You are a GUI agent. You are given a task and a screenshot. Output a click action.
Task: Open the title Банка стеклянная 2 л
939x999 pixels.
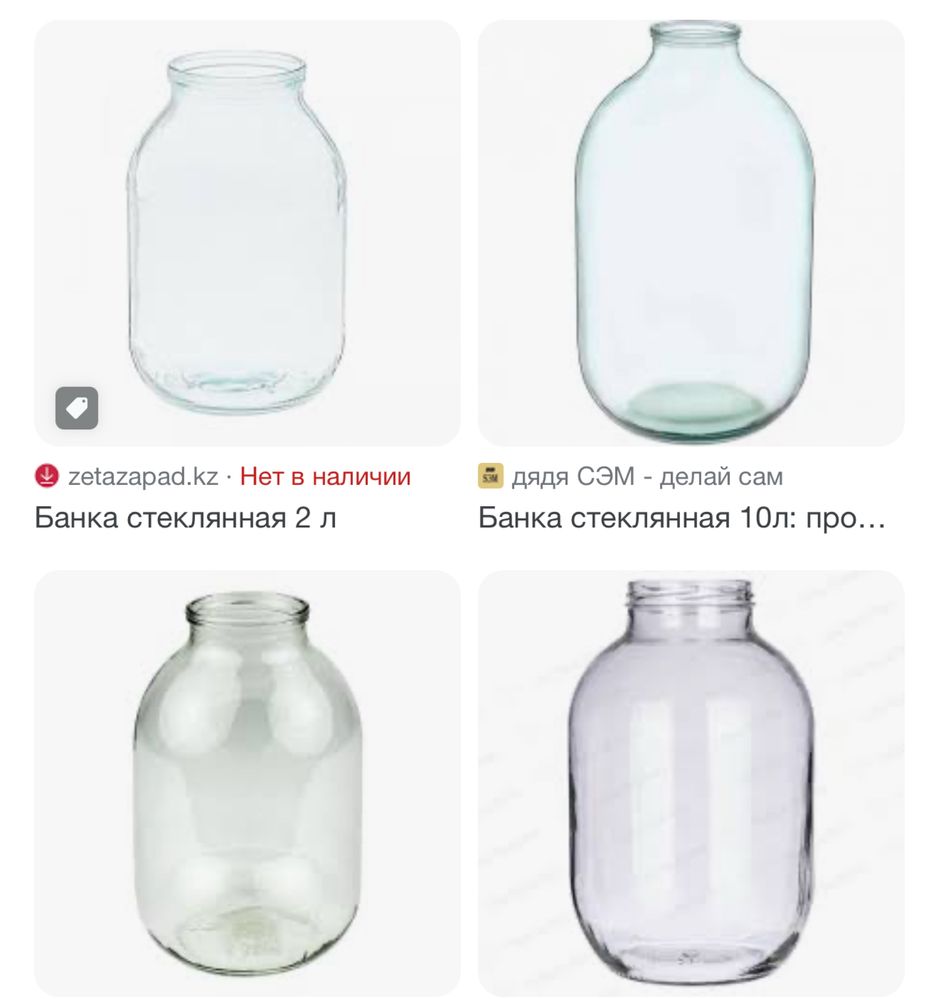coord(180,518)
